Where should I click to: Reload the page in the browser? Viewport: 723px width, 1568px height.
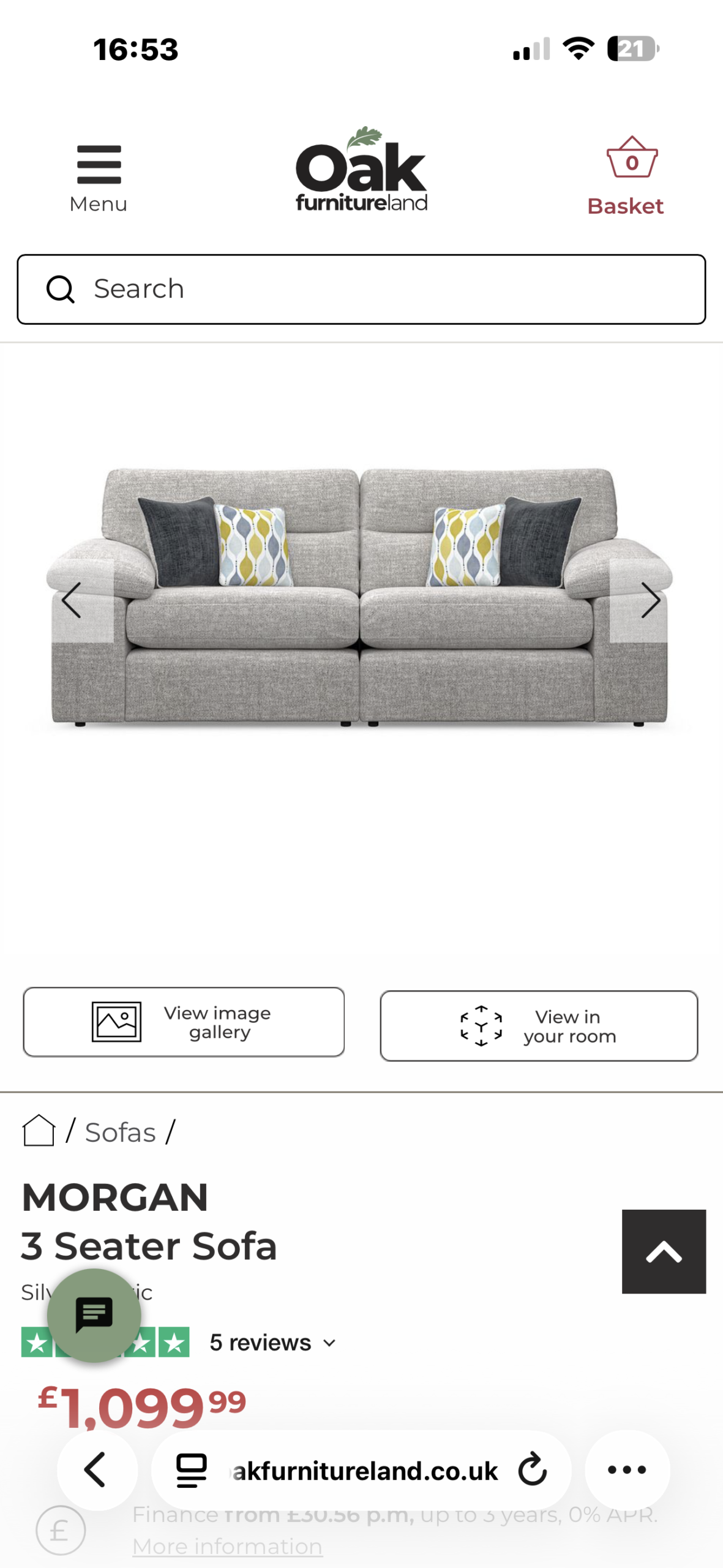(532, 1469)
